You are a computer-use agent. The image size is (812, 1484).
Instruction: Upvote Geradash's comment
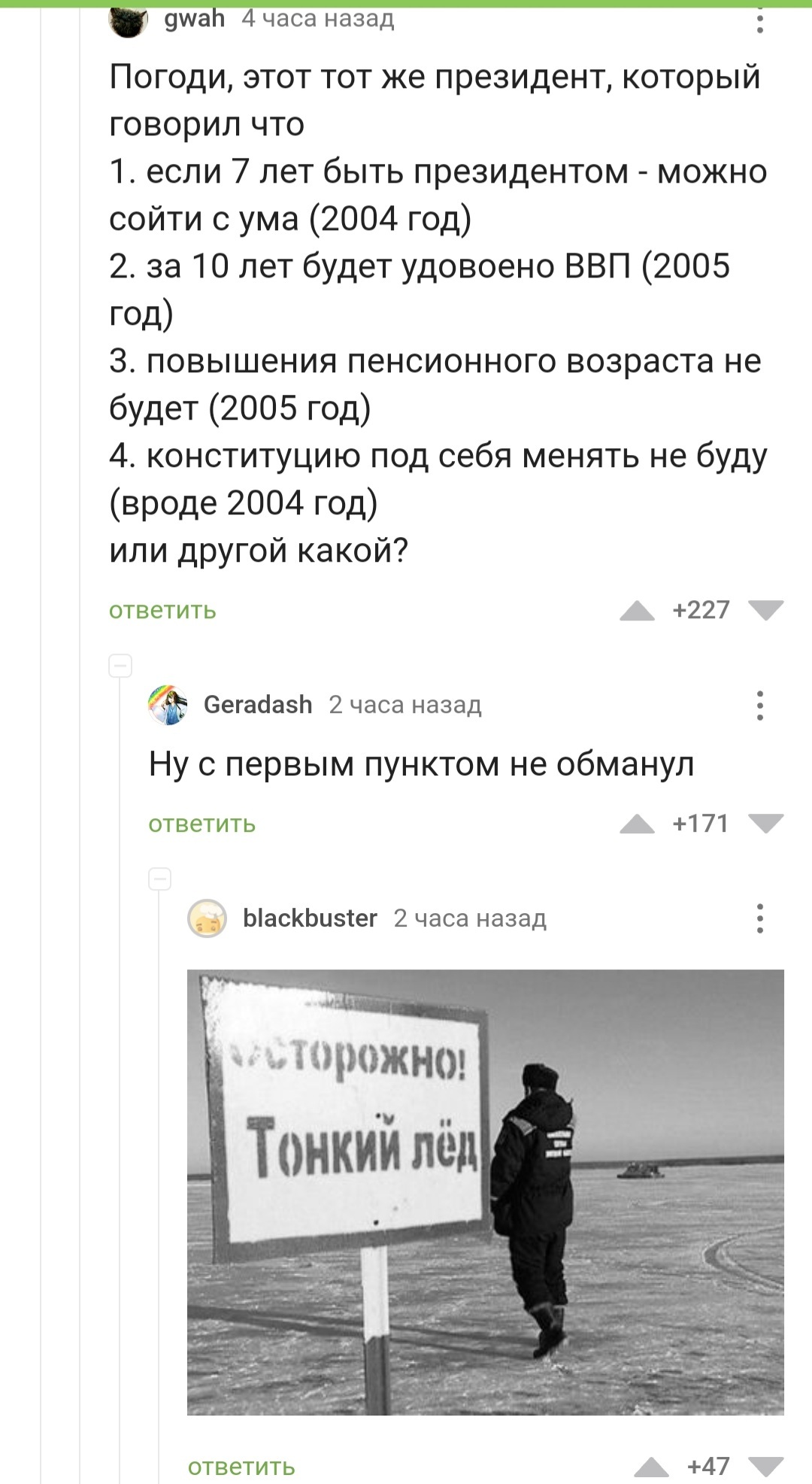[x=637, y=824]
